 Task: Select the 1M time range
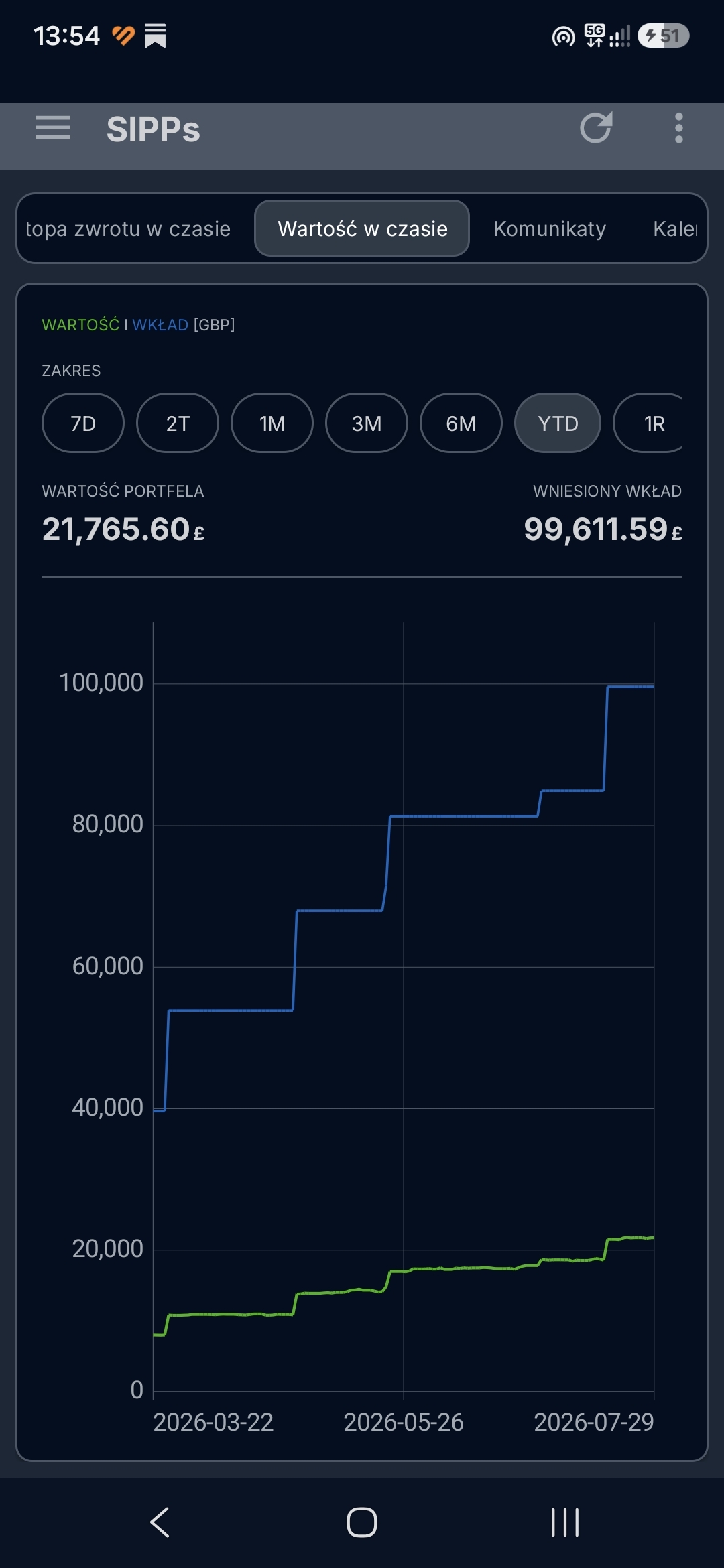[272, 423]
